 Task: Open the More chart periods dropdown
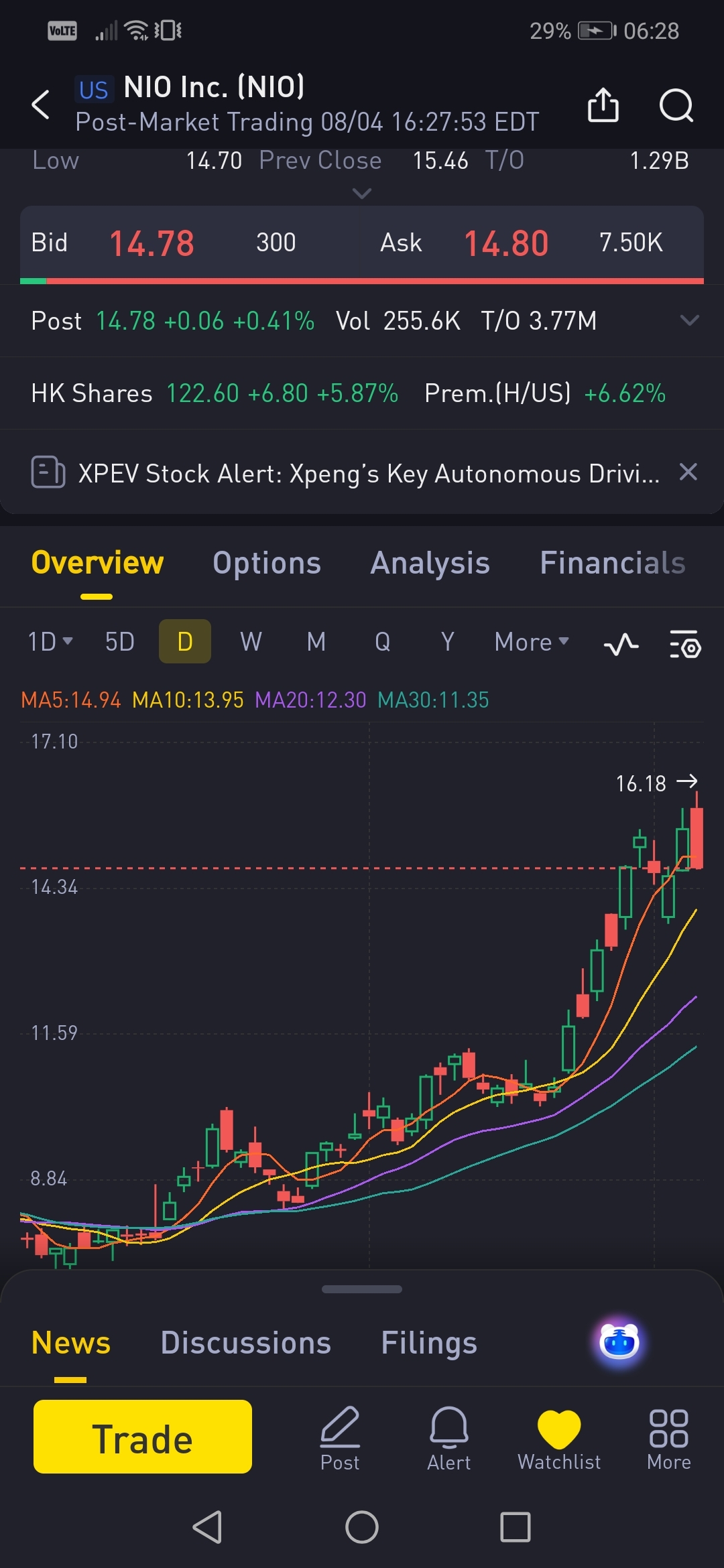tap(531, 642)
